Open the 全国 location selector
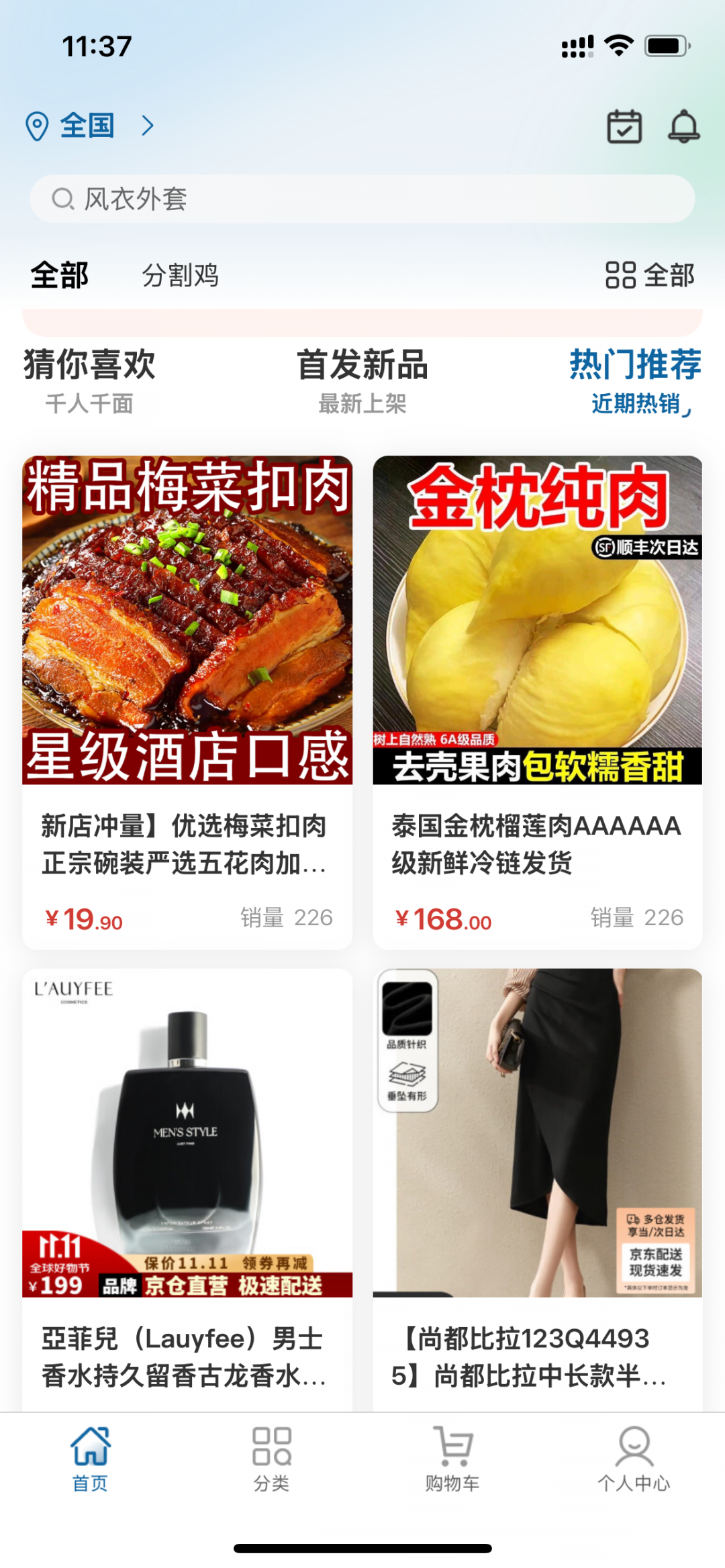This screenshot has width=725, height=1568. 89,126
